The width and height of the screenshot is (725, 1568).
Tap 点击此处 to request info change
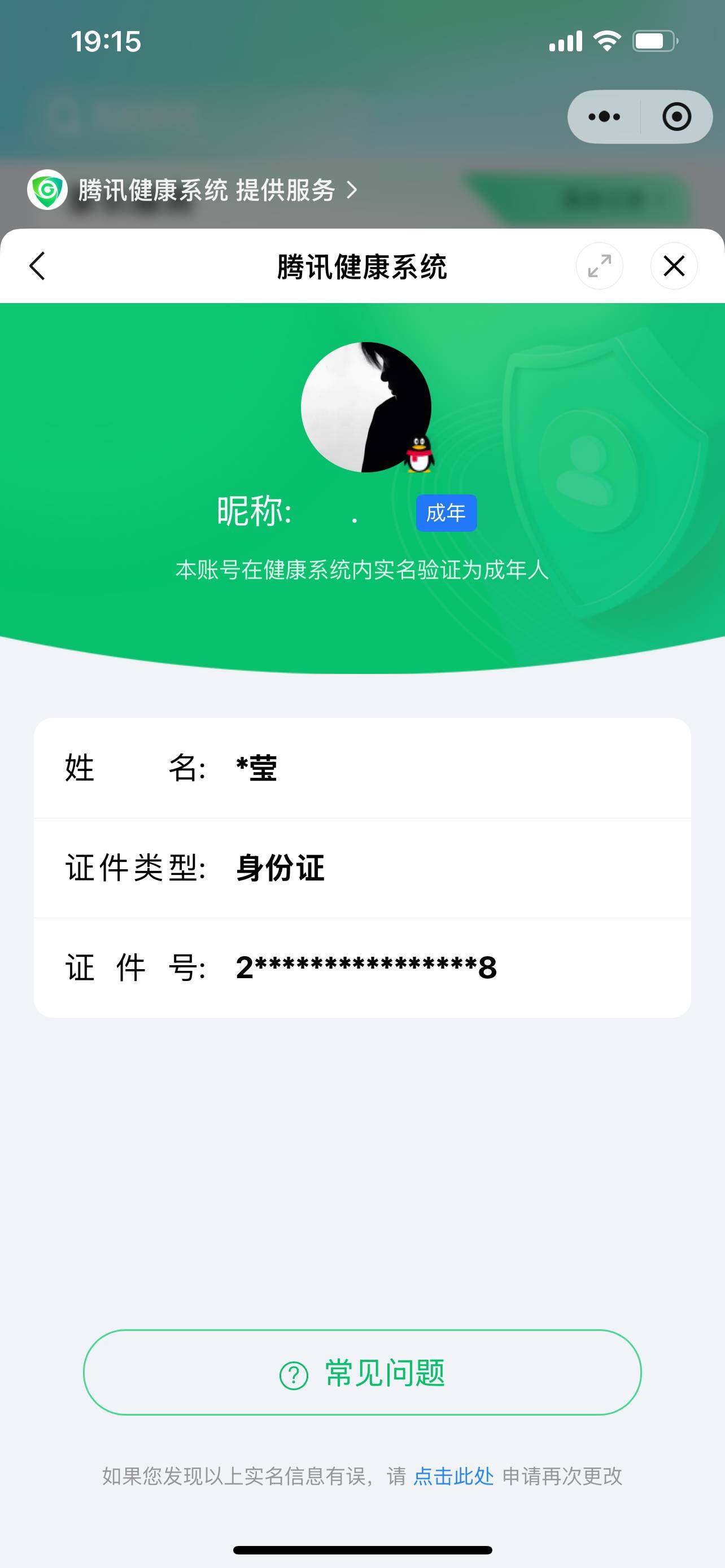click(453, 1475)
